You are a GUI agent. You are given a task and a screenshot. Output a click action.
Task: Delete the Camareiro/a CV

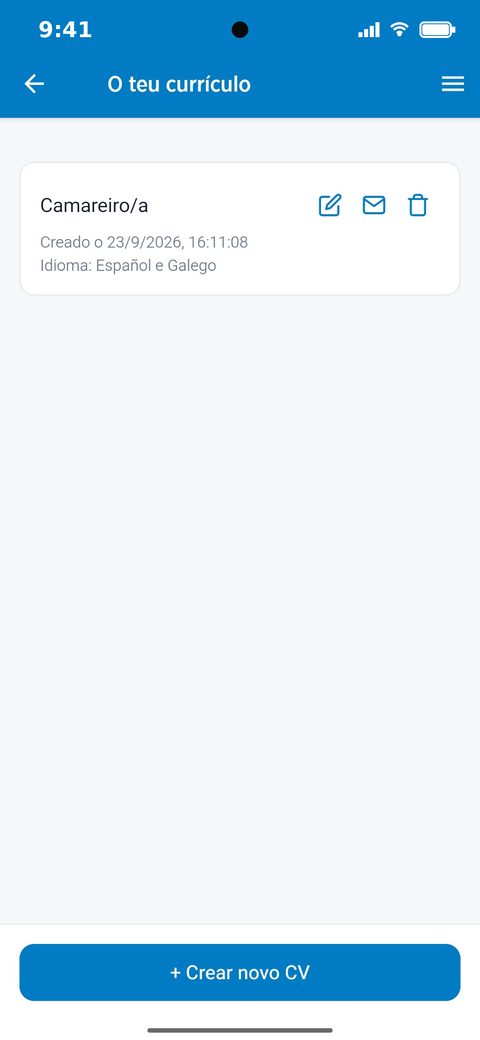click(418, 206)
